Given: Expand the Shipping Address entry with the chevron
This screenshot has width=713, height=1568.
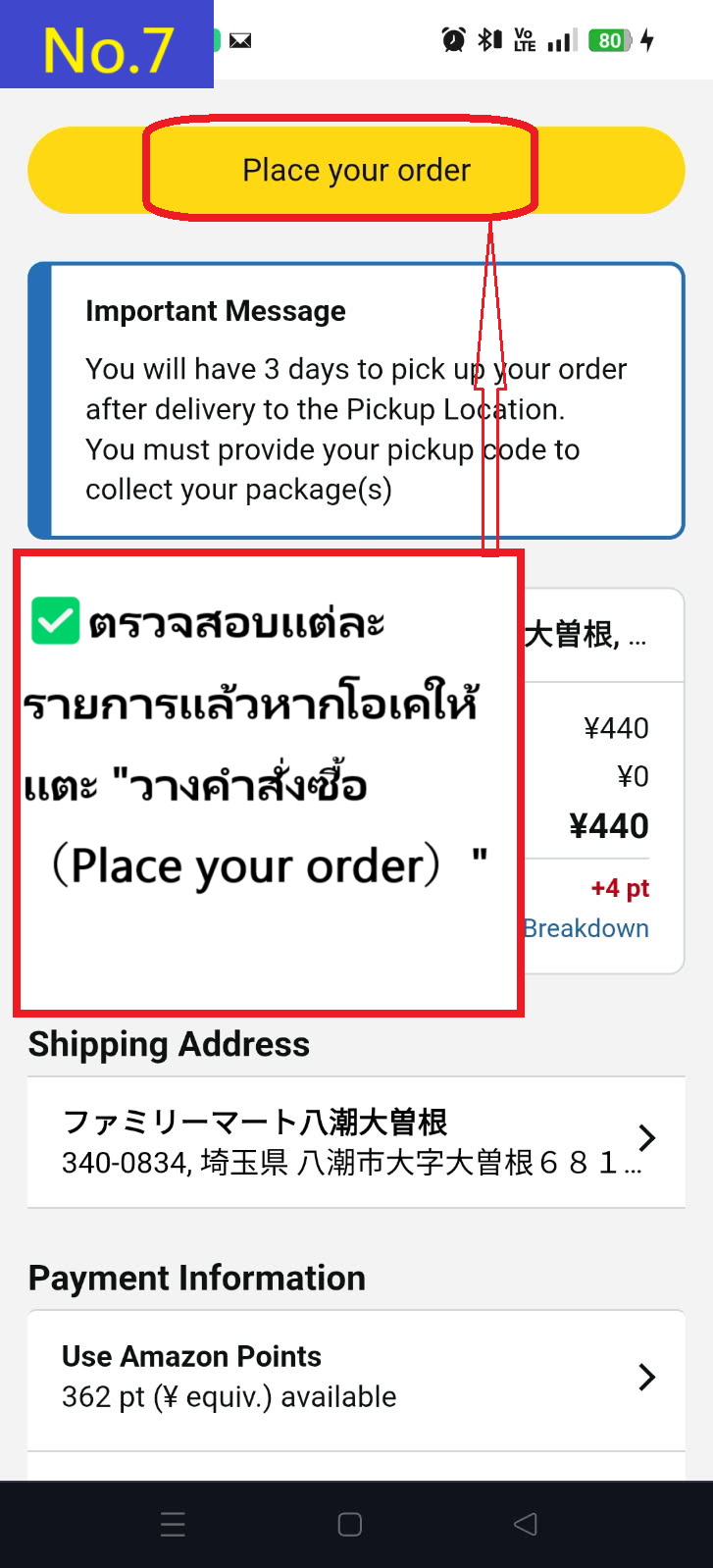Looking at the screenshot, I should pyautogui.click(x=646, y=1138).
